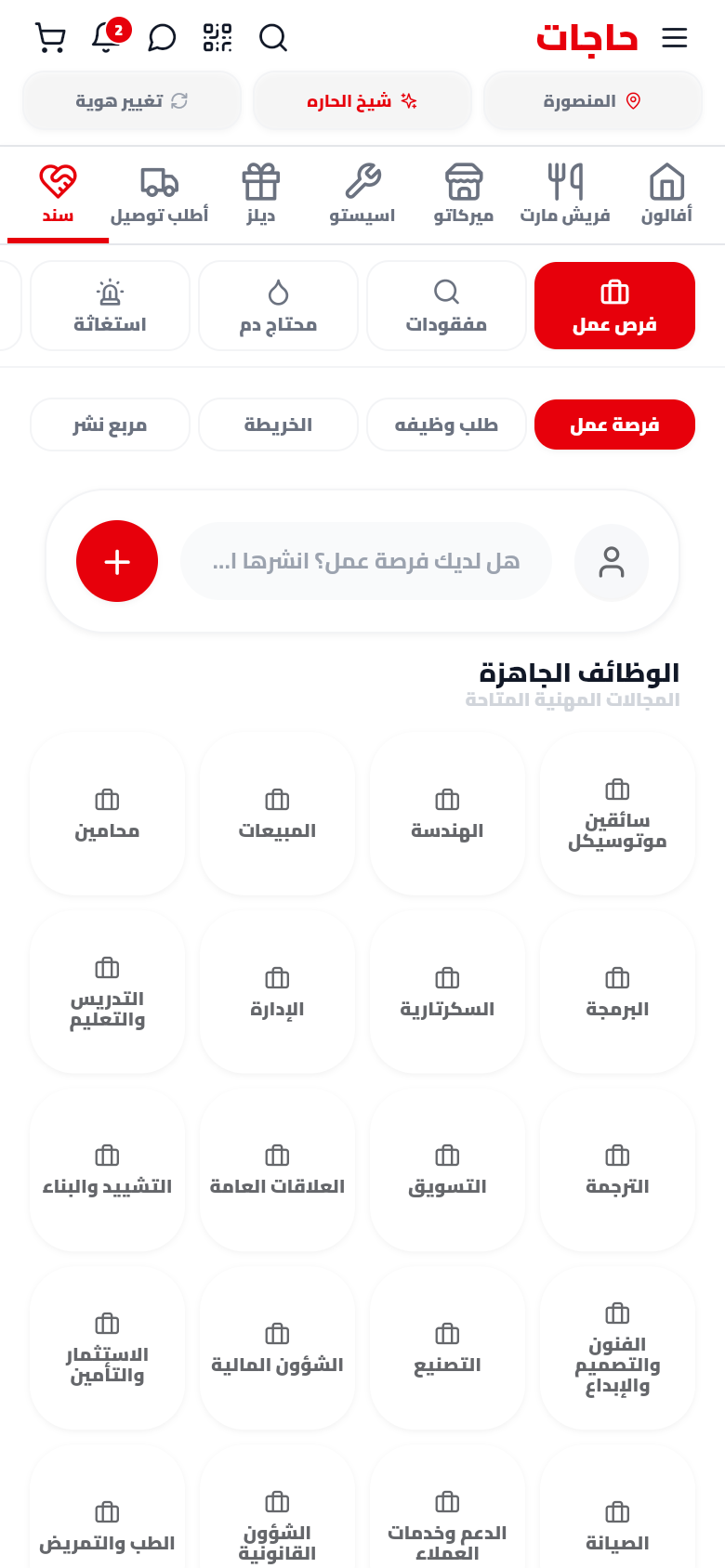Open the messages chat icon
725x1568 pixels.
coord(162,37)
